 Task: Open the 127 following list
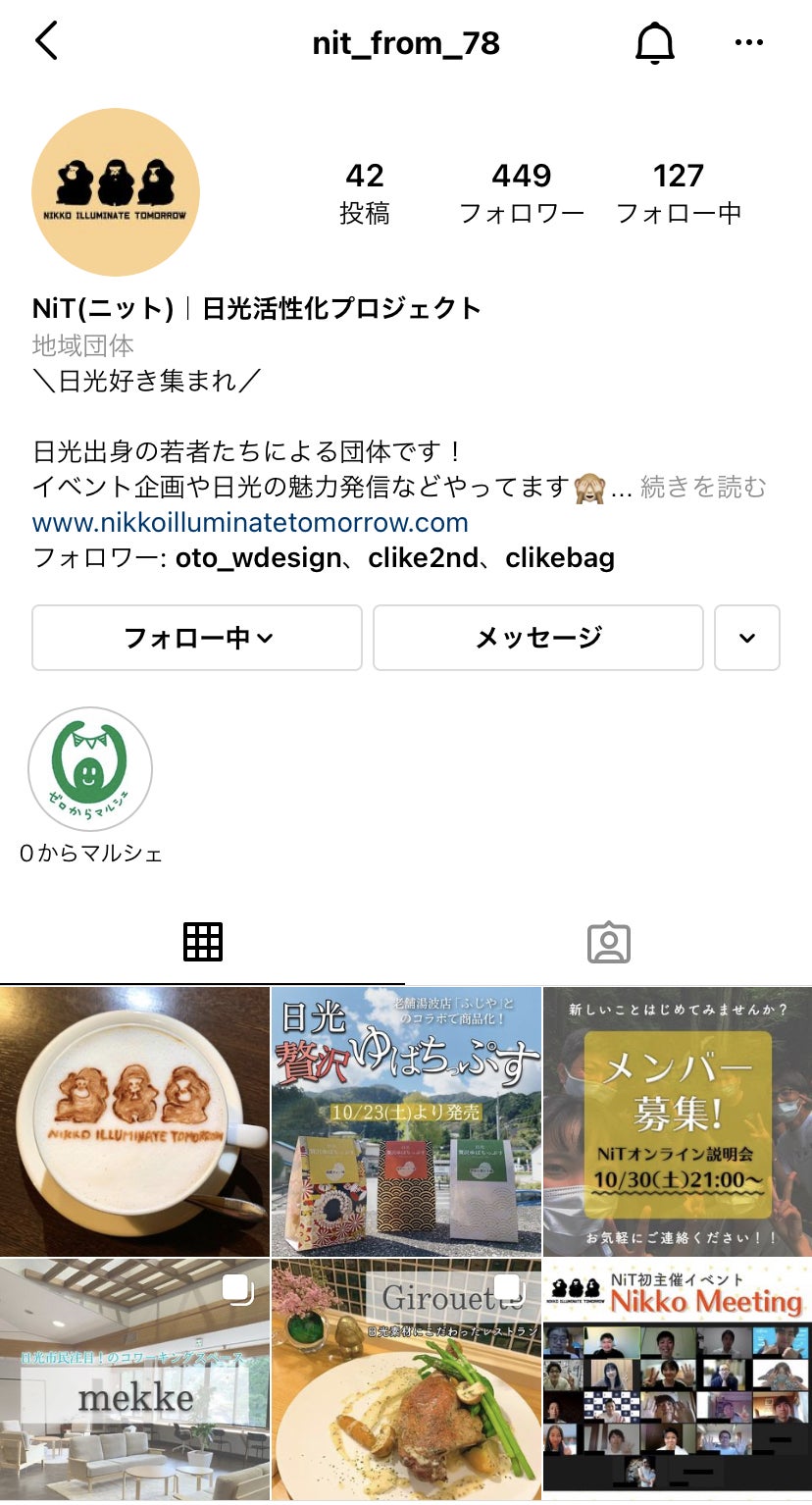[x=678, y=192]
